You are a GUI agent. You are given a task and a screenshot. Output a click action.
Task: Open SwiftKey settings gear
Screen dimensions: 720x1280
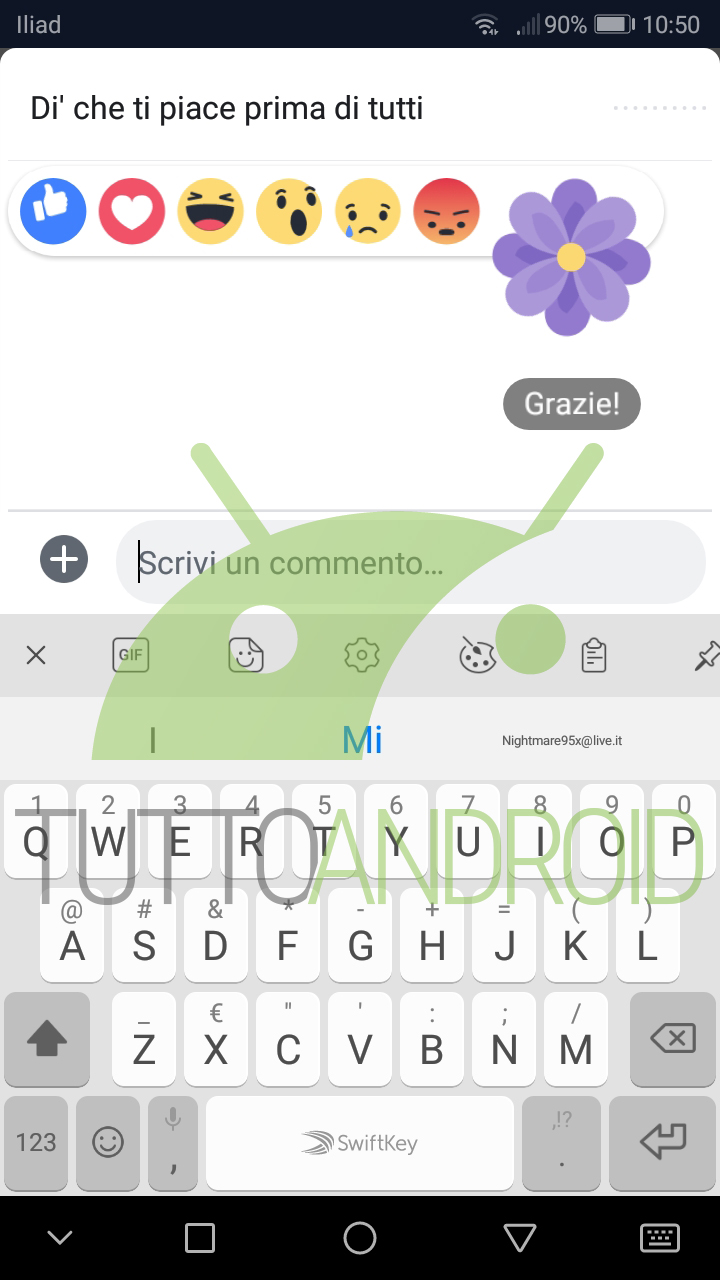point(361,655)
